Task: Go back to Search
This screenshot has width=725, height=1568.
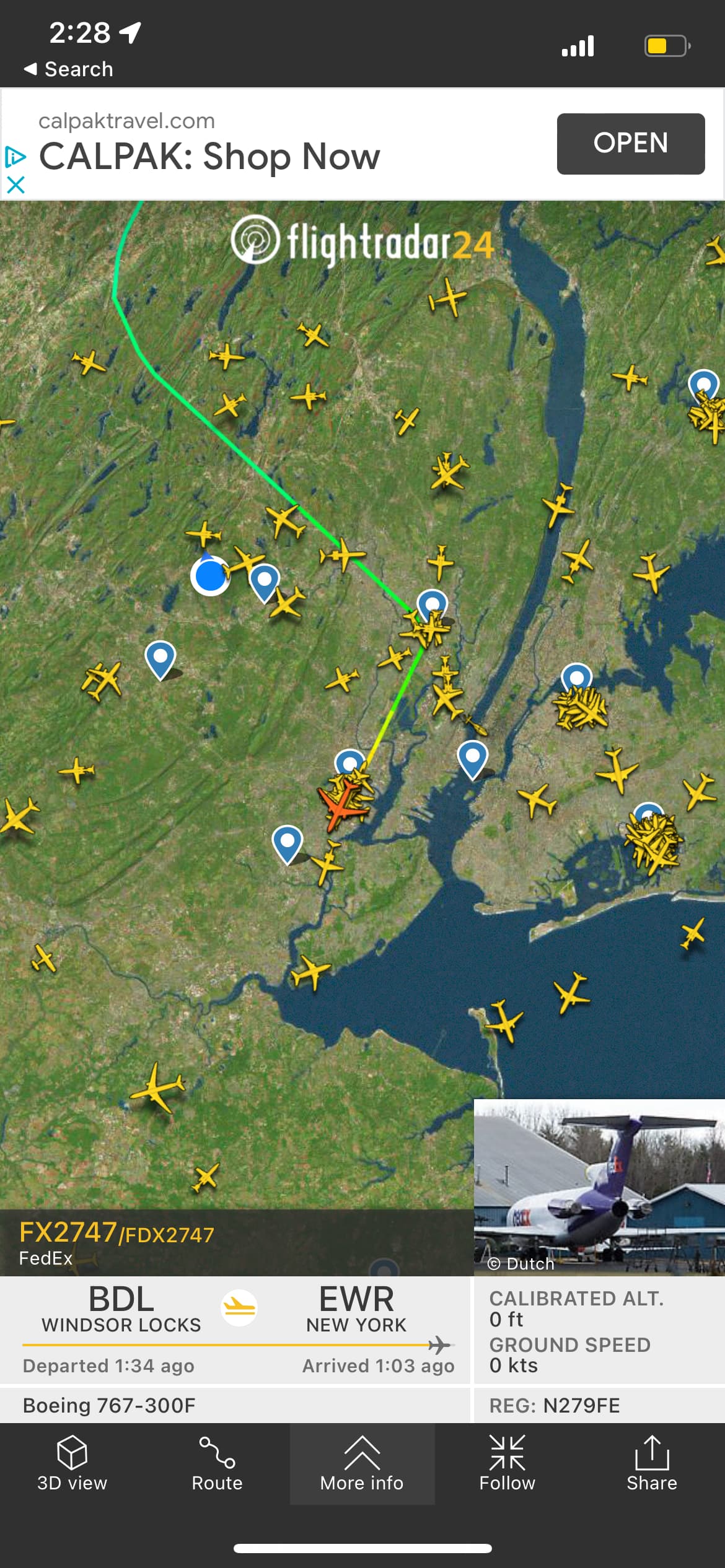Action: 68,69
